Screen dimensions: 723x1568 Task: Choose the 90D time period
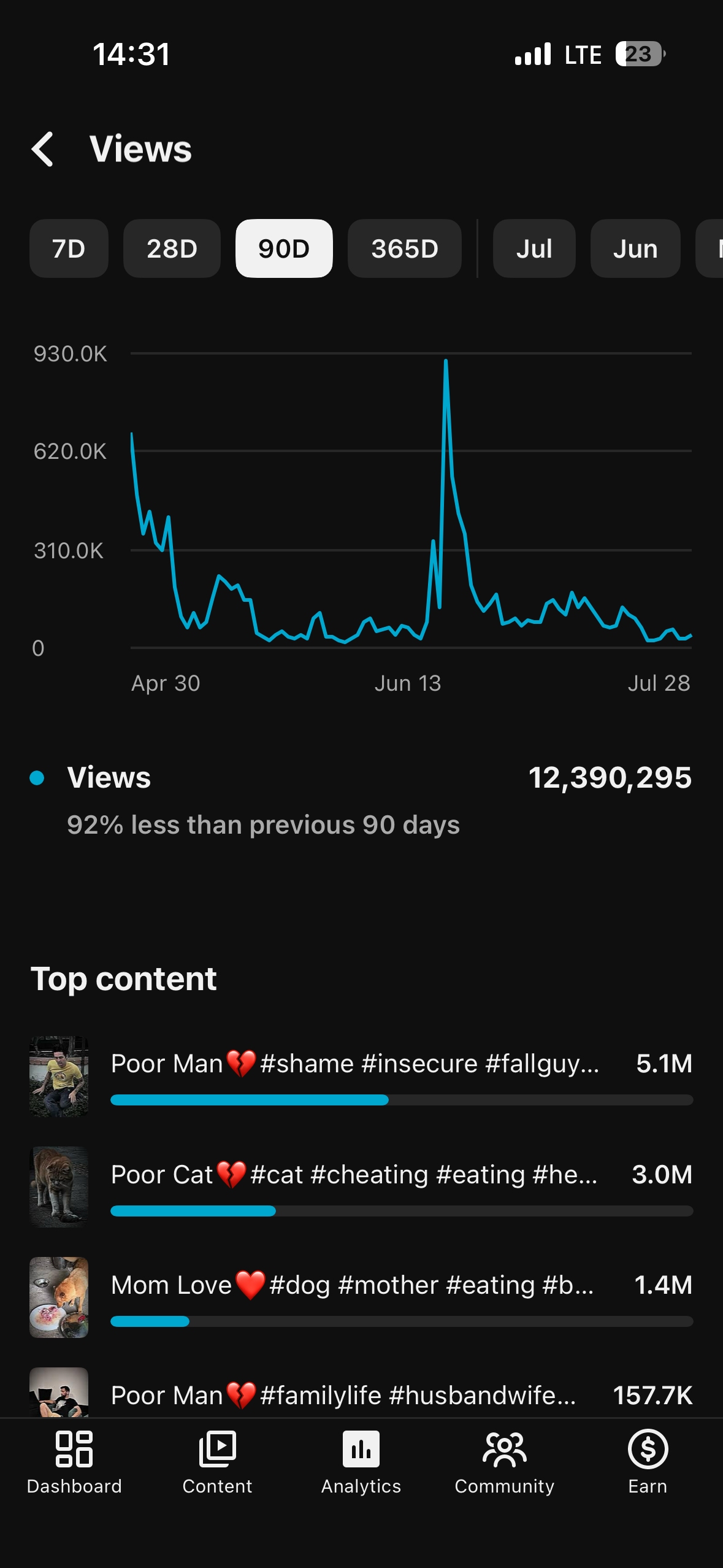point(284,248)
